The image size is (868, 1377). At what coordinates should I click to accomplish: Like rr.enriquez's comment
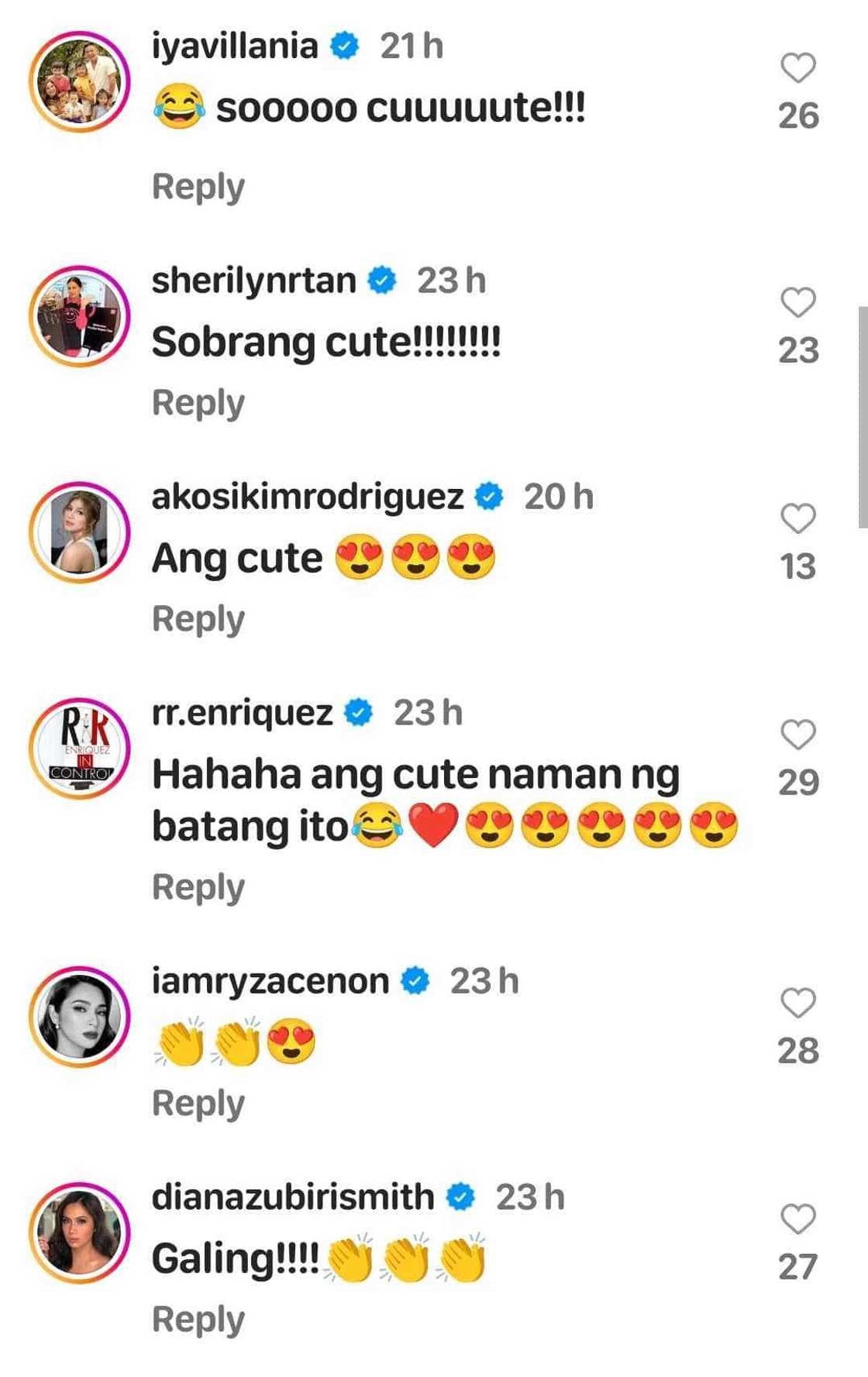coord(797,735)
